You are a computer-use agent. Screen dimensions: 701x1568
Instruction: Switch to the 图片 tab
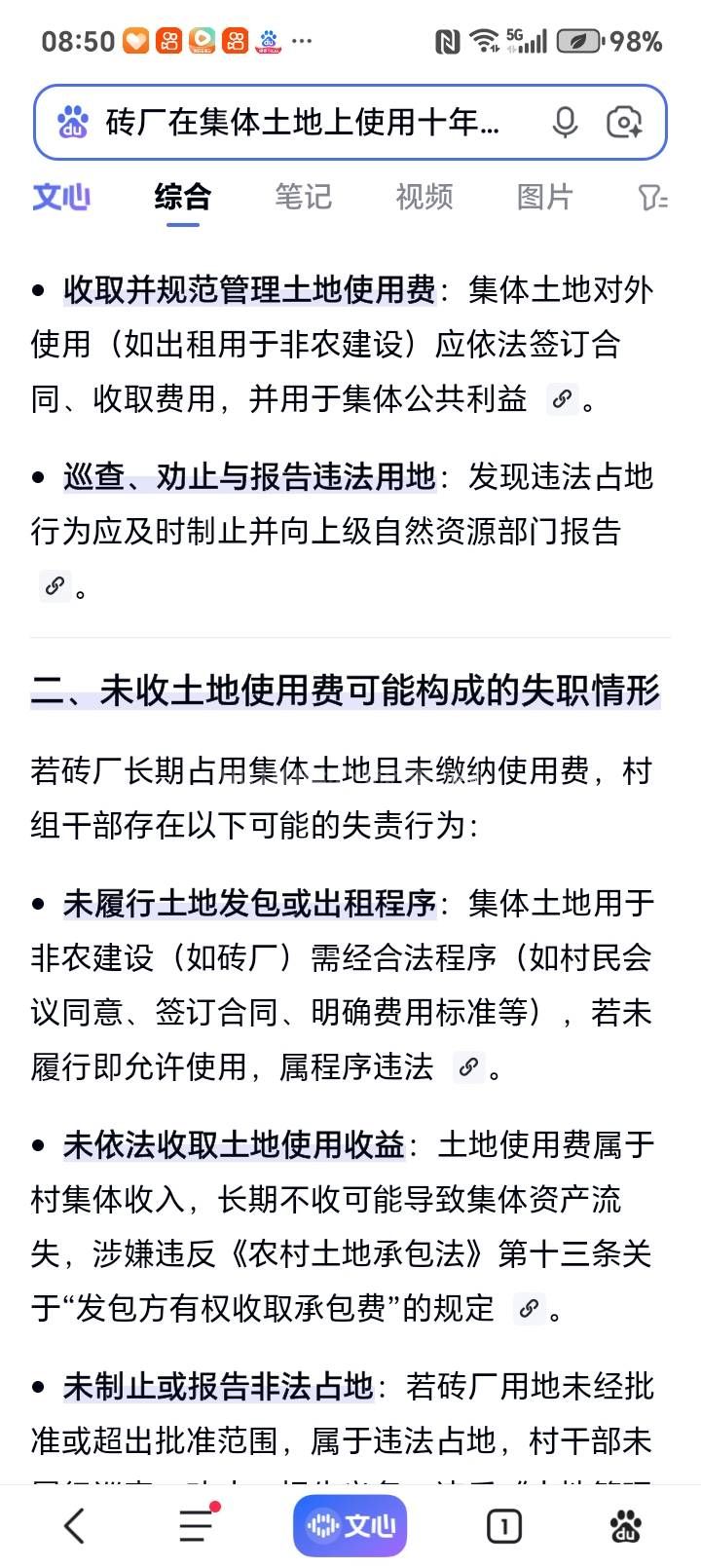pos(544,197)
